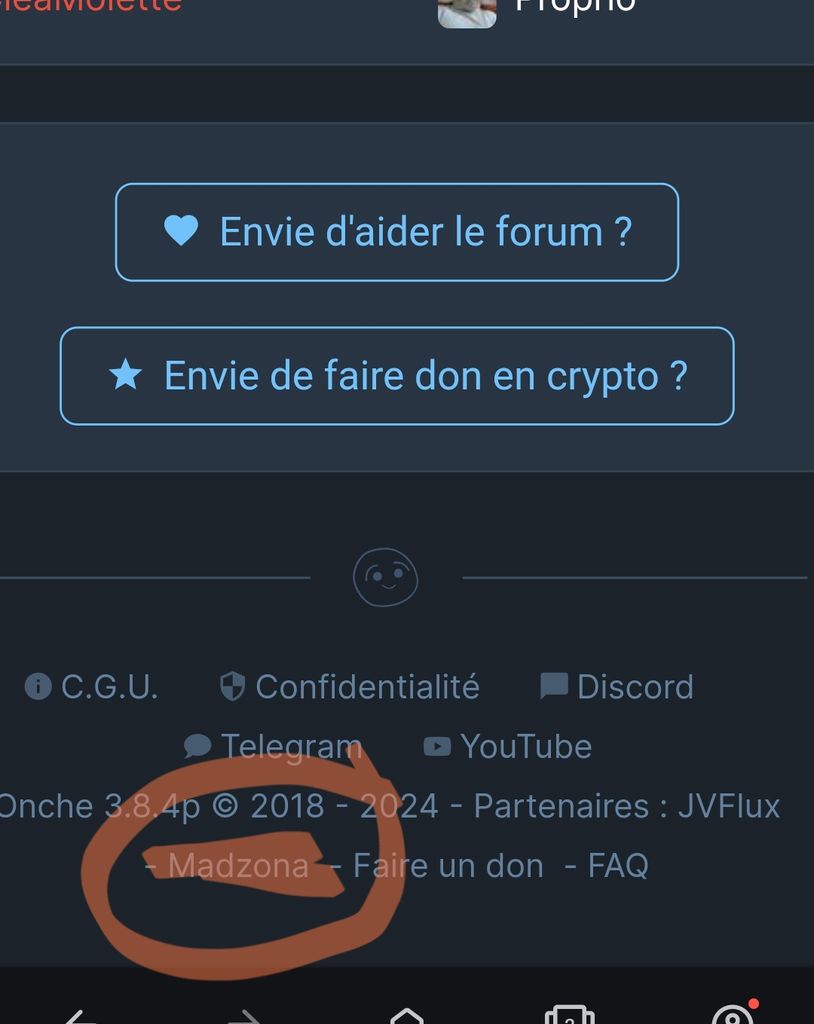Open the Madzona partner link
This screenshot has height=1024, width=814.
pos(239,865)
